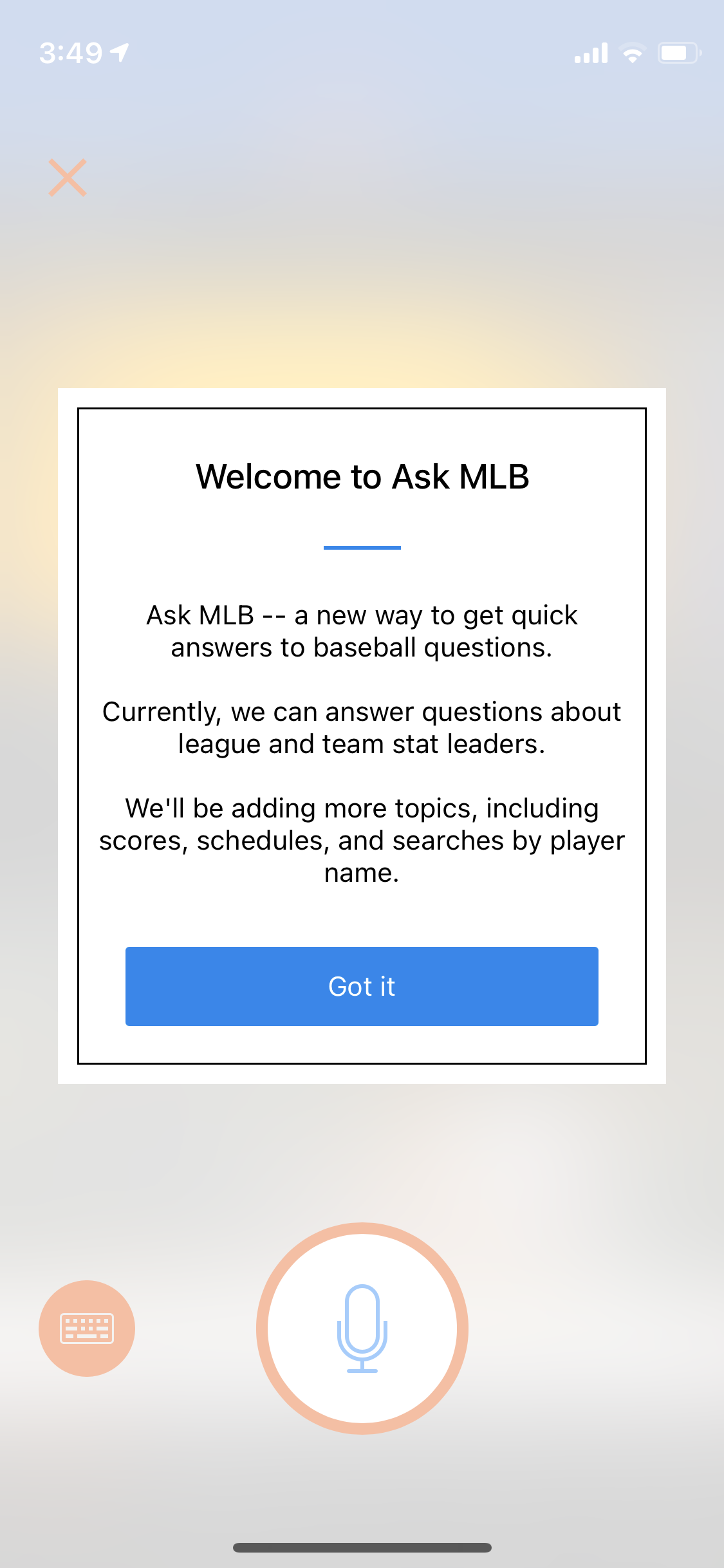Dismiss the dialog with the X close icon
This screenshot has width=724, height=1568.
point(68,178)
